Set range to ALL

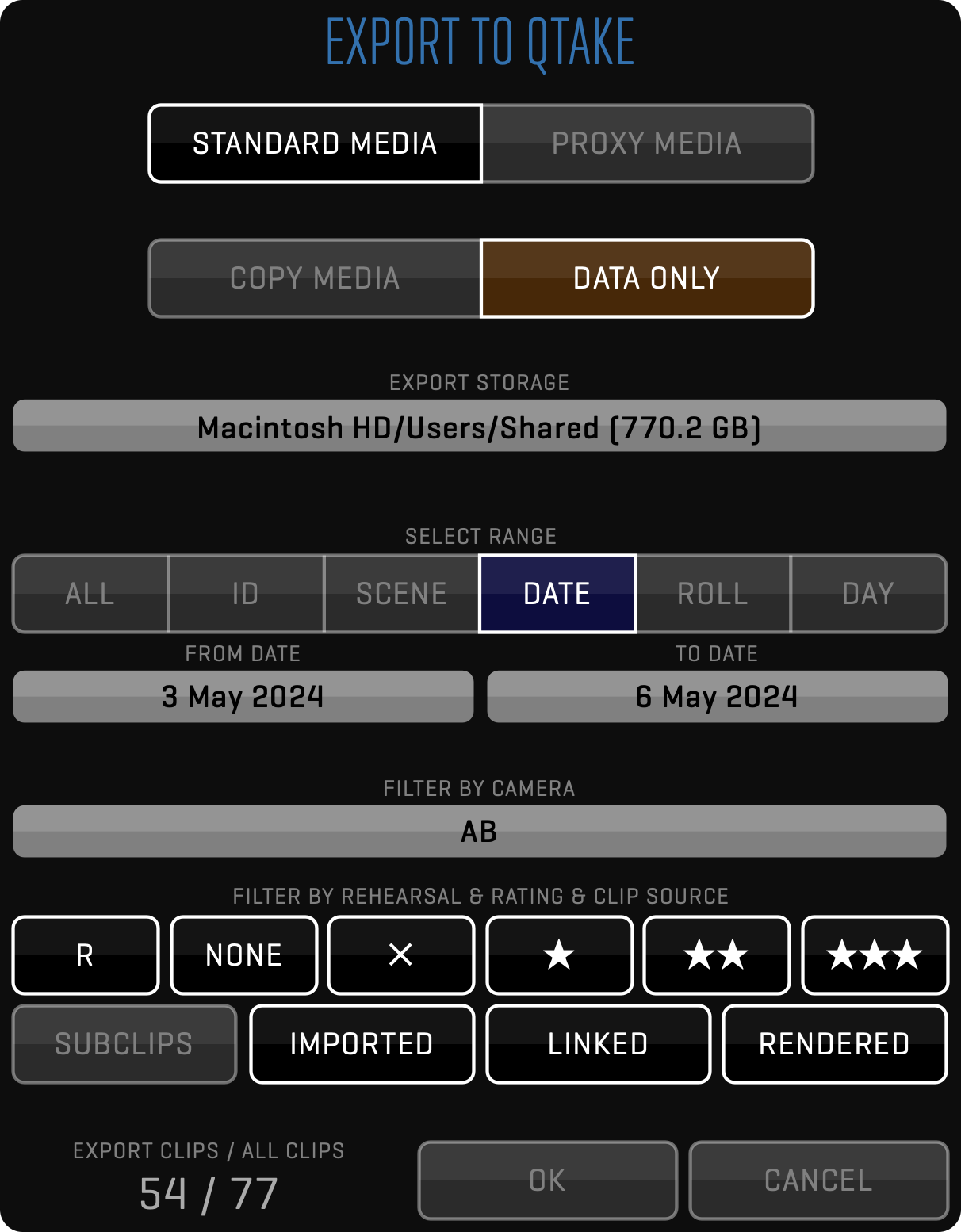[90, 594]
